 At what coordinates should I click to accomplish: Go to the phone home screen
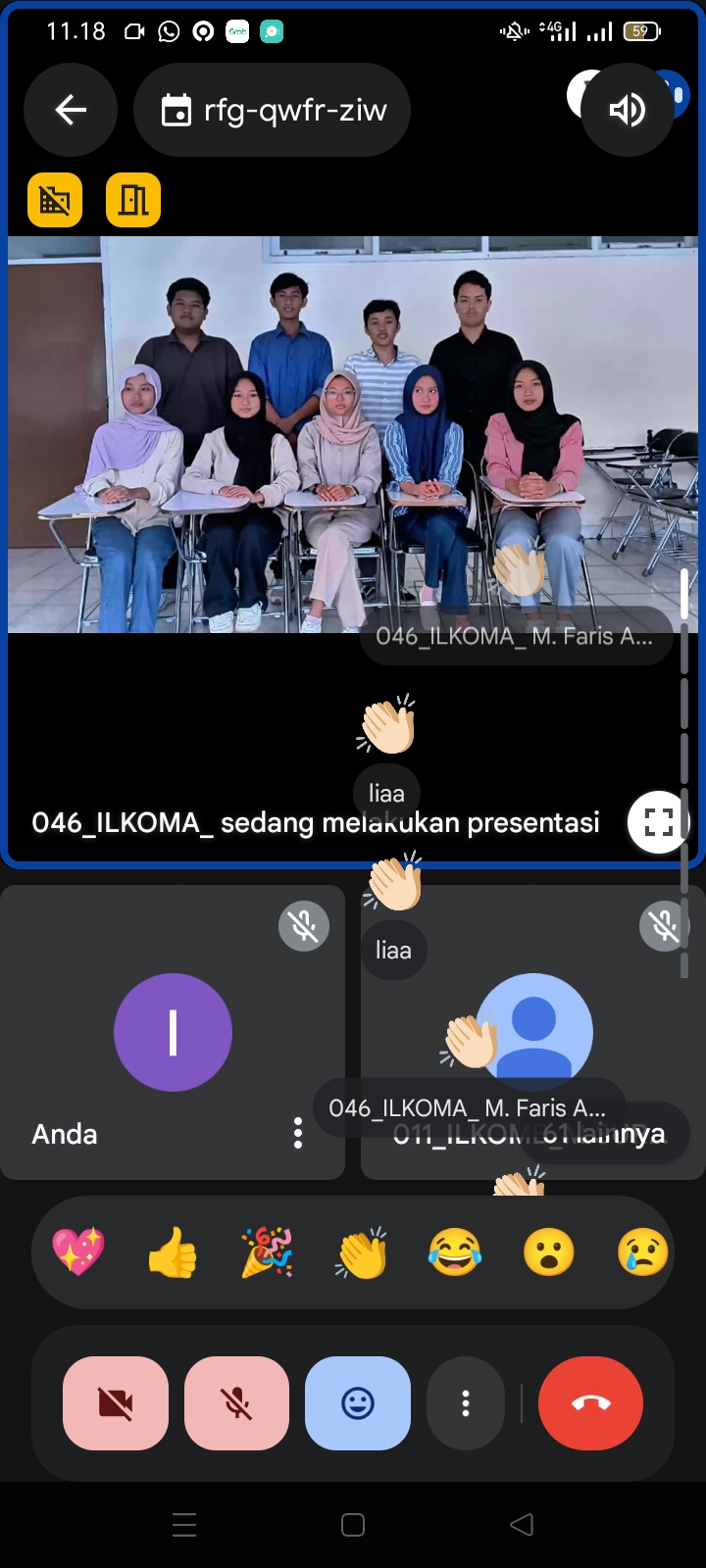click(353, 1525)
